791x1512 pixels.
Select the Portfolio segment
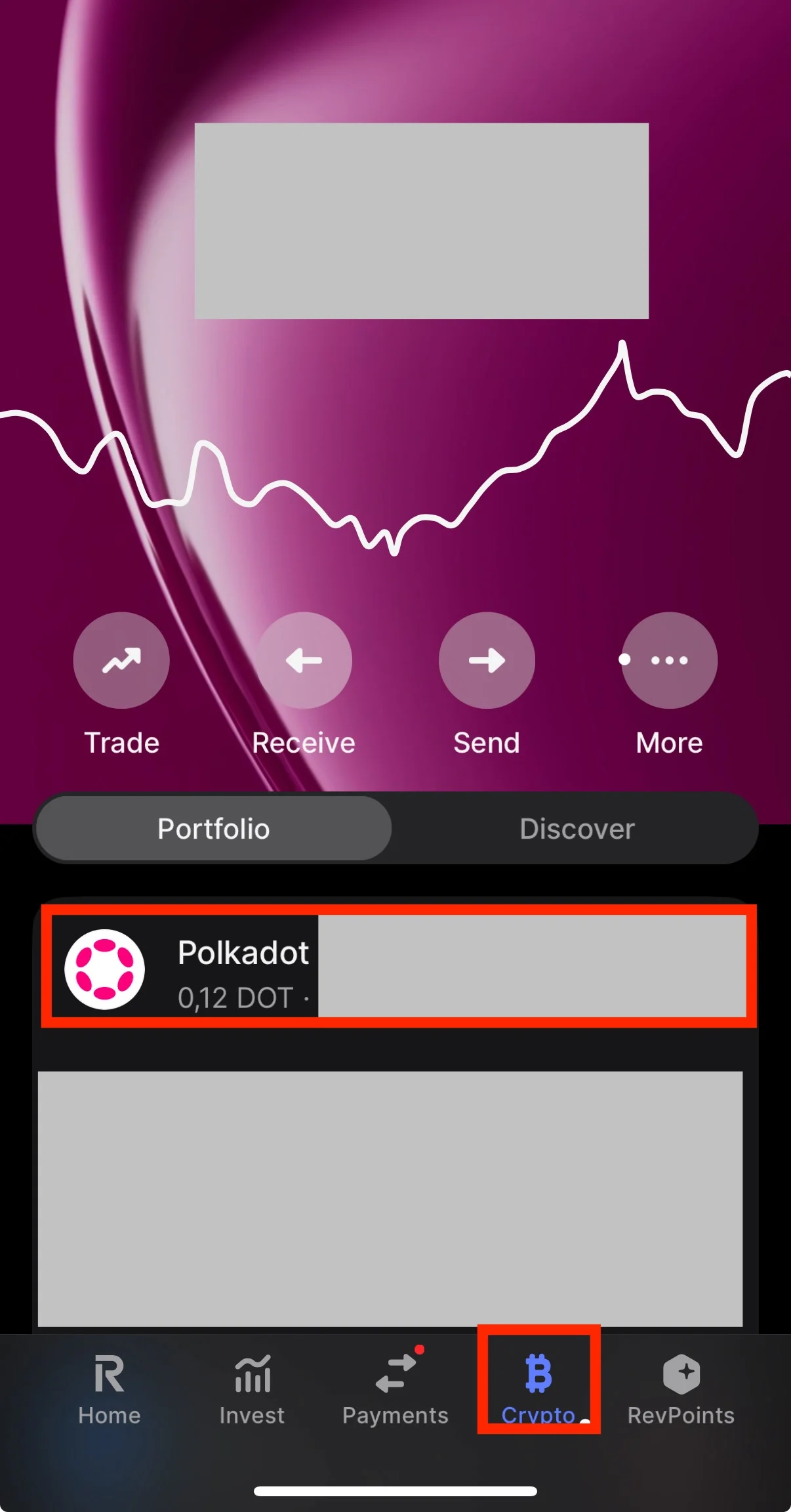[214, 828]
